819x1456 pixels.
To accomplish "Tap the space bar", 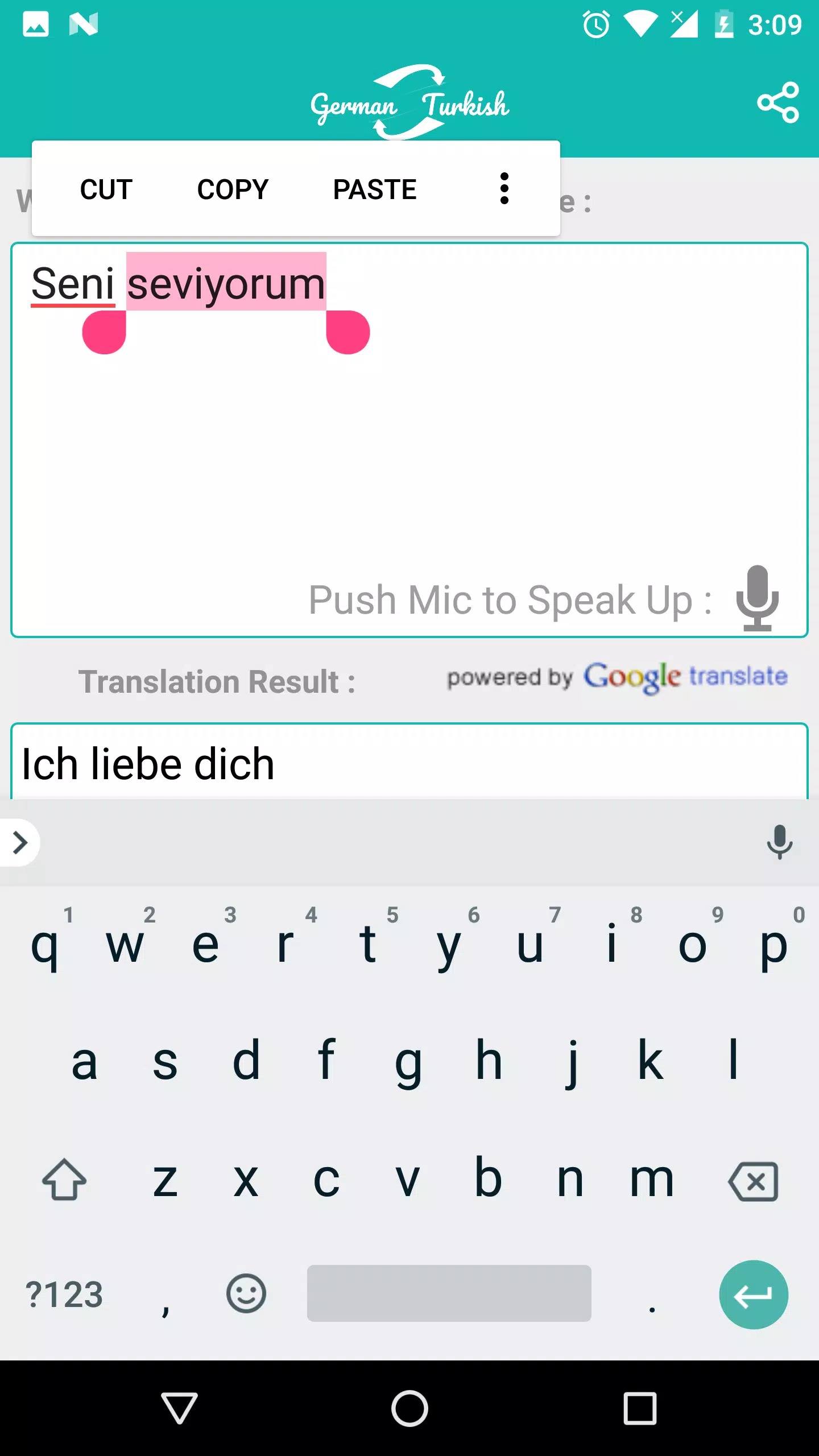I will [449, 1294].
